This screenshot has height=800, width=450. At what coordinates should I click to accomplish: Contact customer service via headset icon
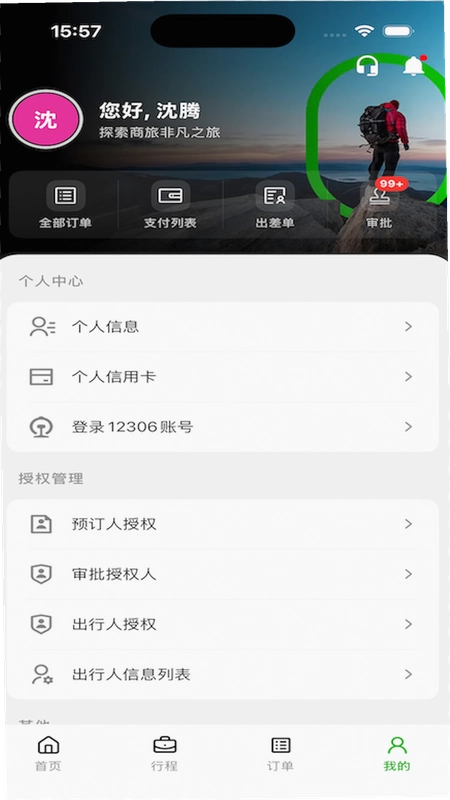coord(366,66)
